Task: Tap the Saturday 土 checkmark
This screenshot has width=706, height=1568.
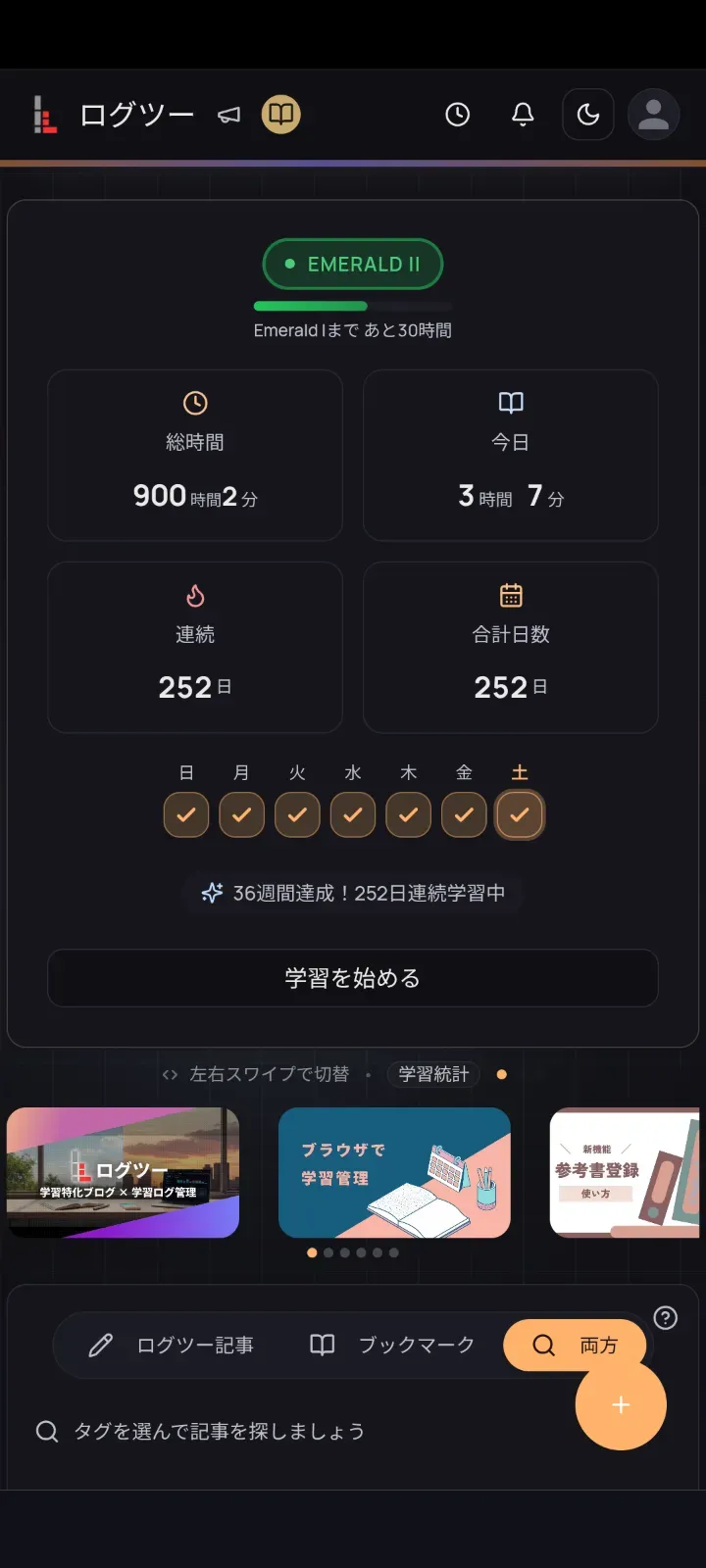Action: point(520,815)
